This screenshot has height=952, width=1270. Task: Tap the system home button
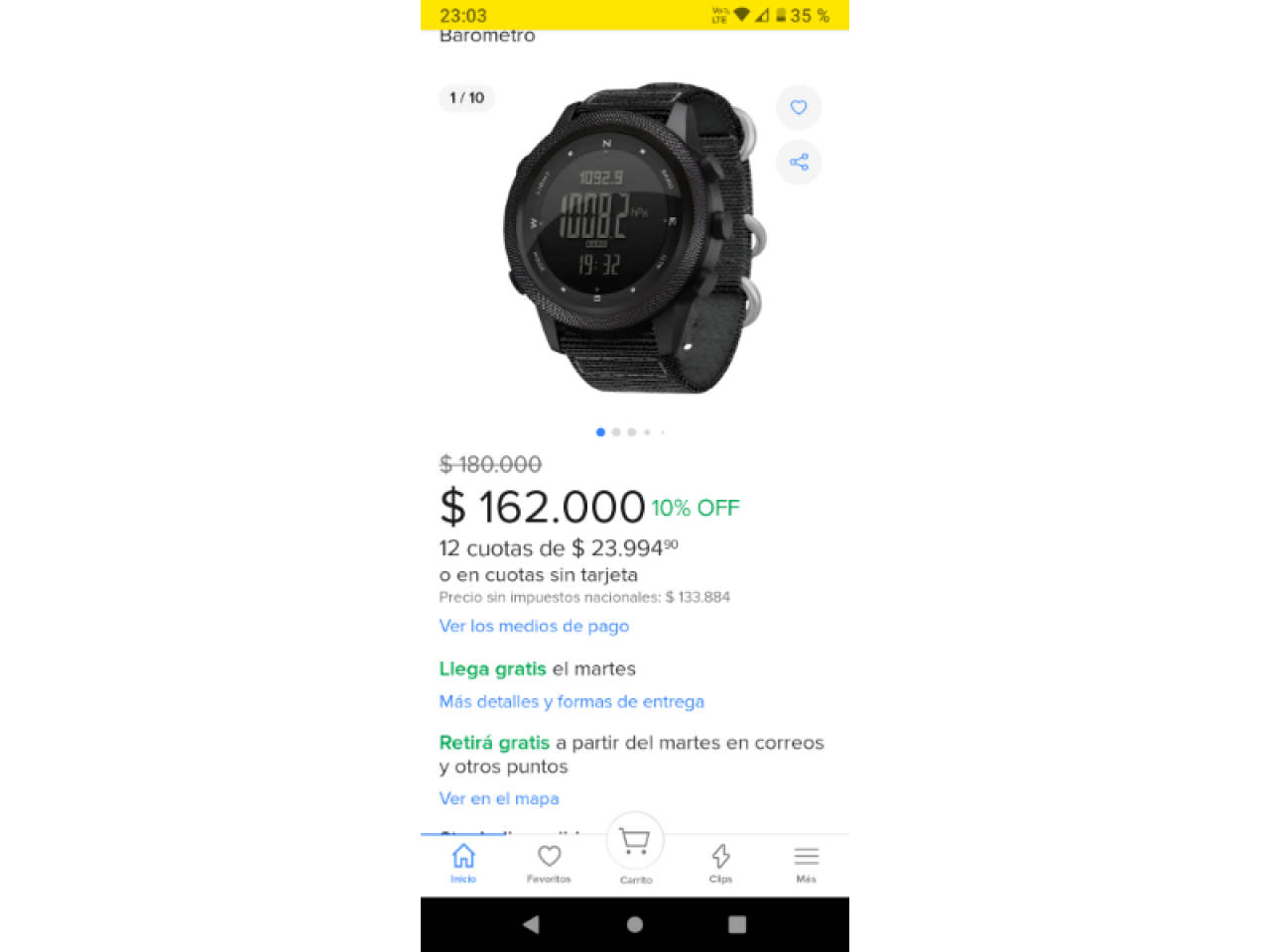[x=635, y=924]
